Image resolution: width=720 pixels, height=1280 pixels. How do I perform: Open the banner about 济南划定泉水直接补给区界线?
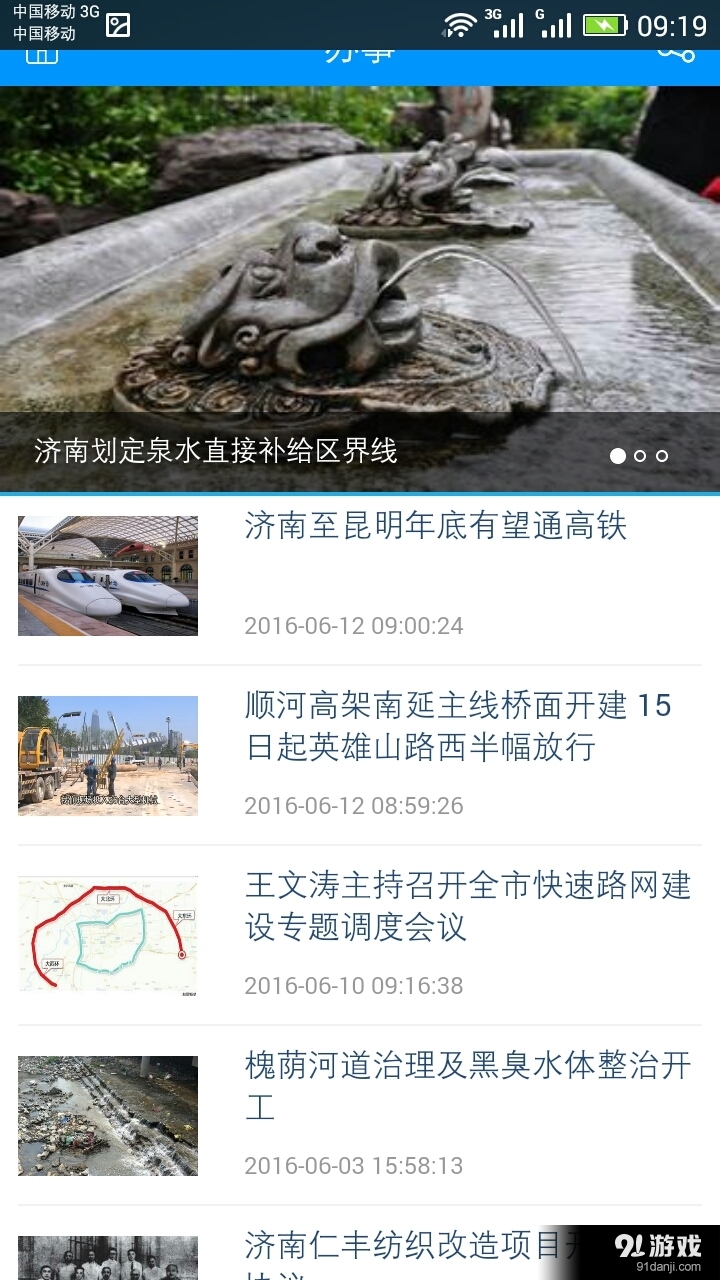(360, 290)
